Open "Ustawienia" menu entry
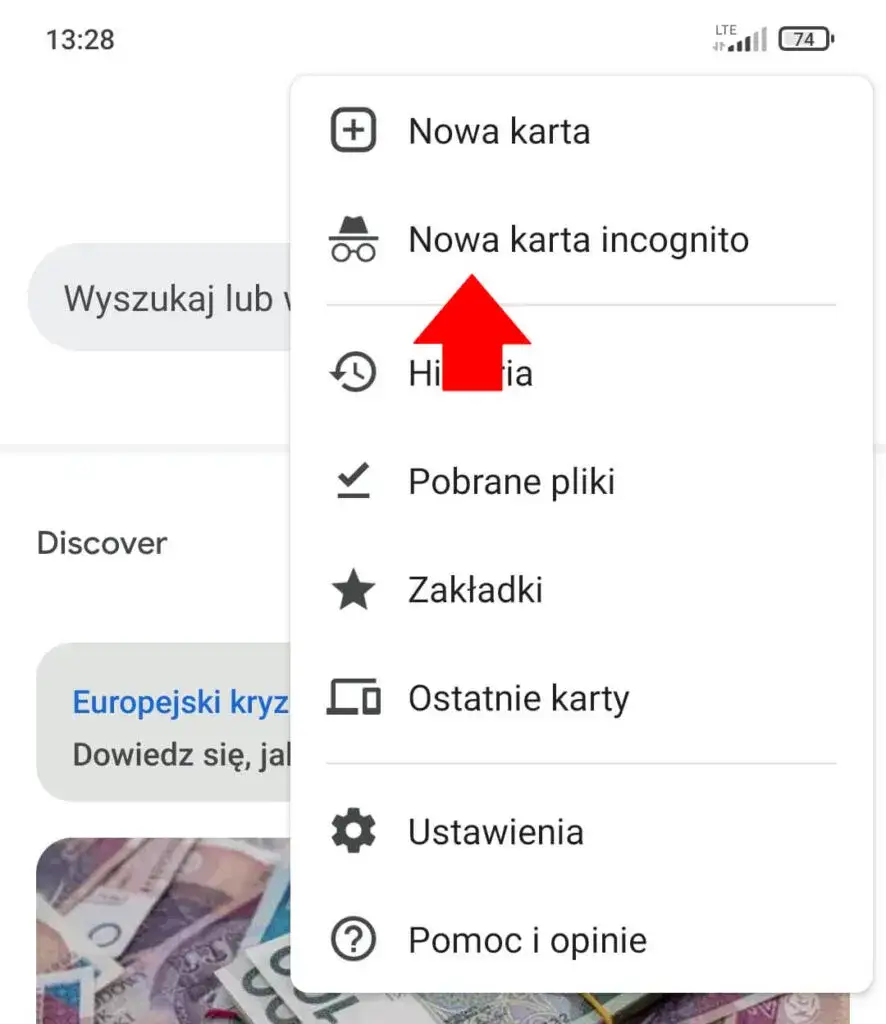Image resolution: width=886 pixels, height=1024 pixels. point(496,831)
